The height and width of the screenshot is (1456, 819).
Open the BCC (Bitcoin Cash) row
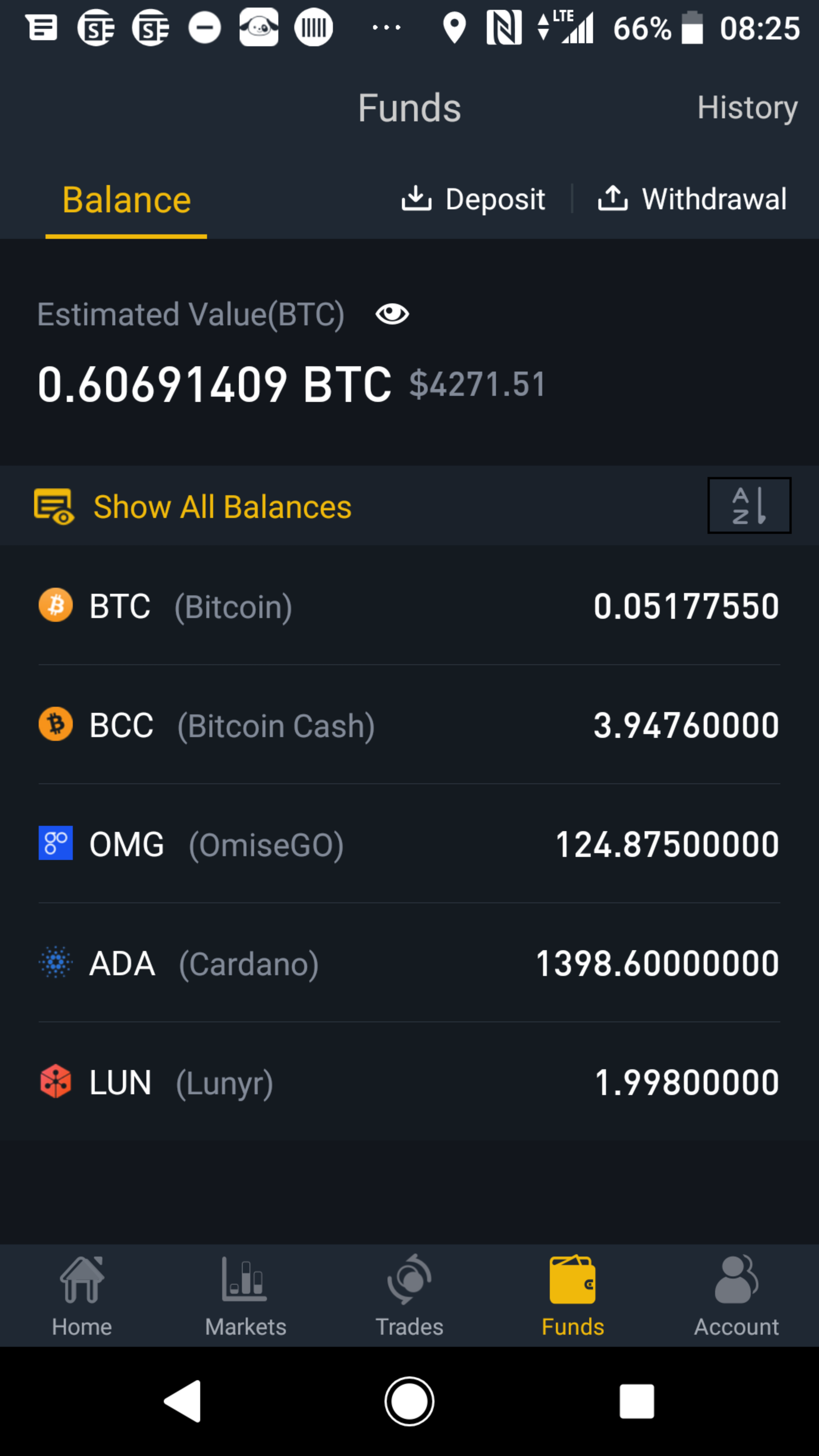tap(409, 725)
